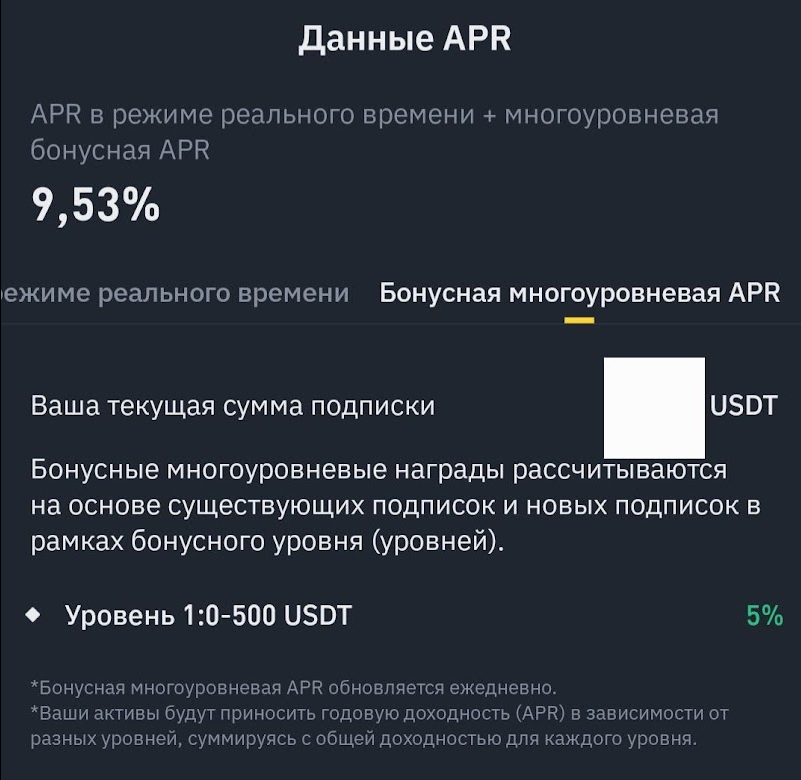Select the Бонусная многоуровневая APR tab

(x=579, y=294)
